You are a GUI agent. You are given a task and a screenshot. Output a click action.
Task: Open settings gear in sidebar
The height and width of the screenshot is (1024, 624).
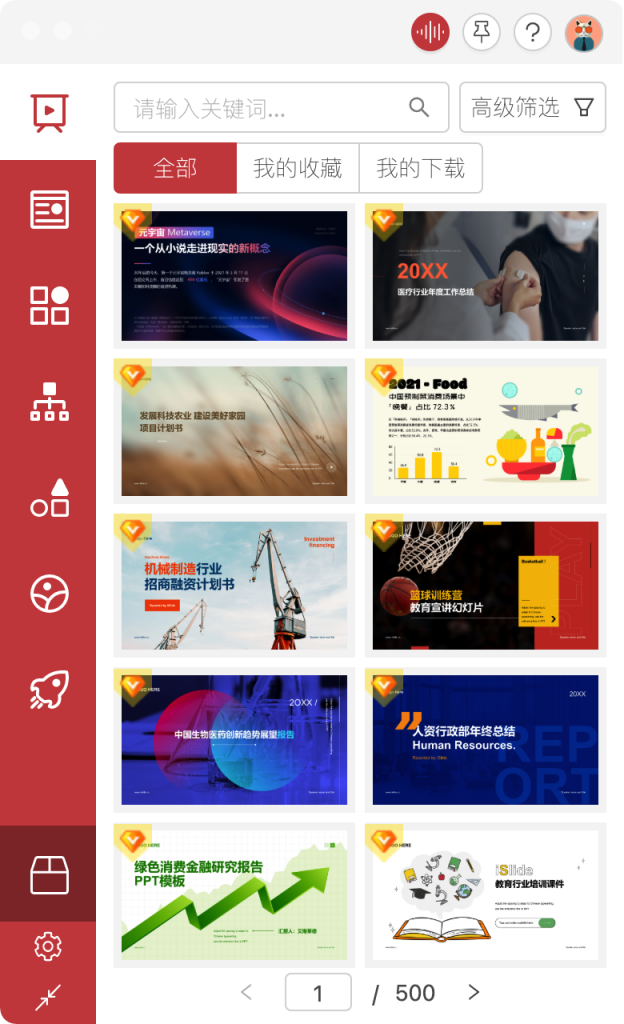[47, 946]
